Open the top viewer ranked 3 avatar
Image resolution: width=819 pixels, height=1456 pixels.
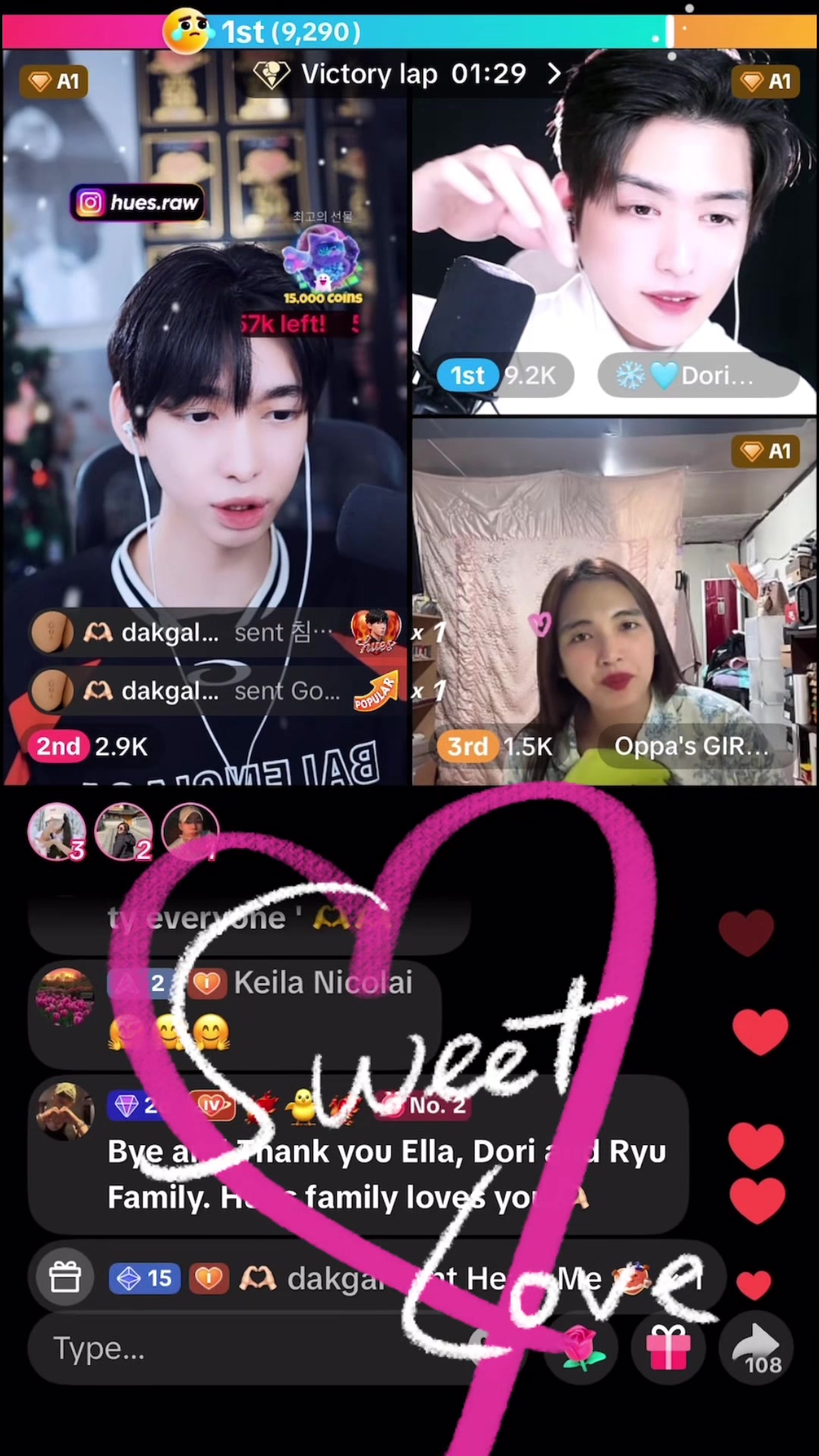pos(56,832)
